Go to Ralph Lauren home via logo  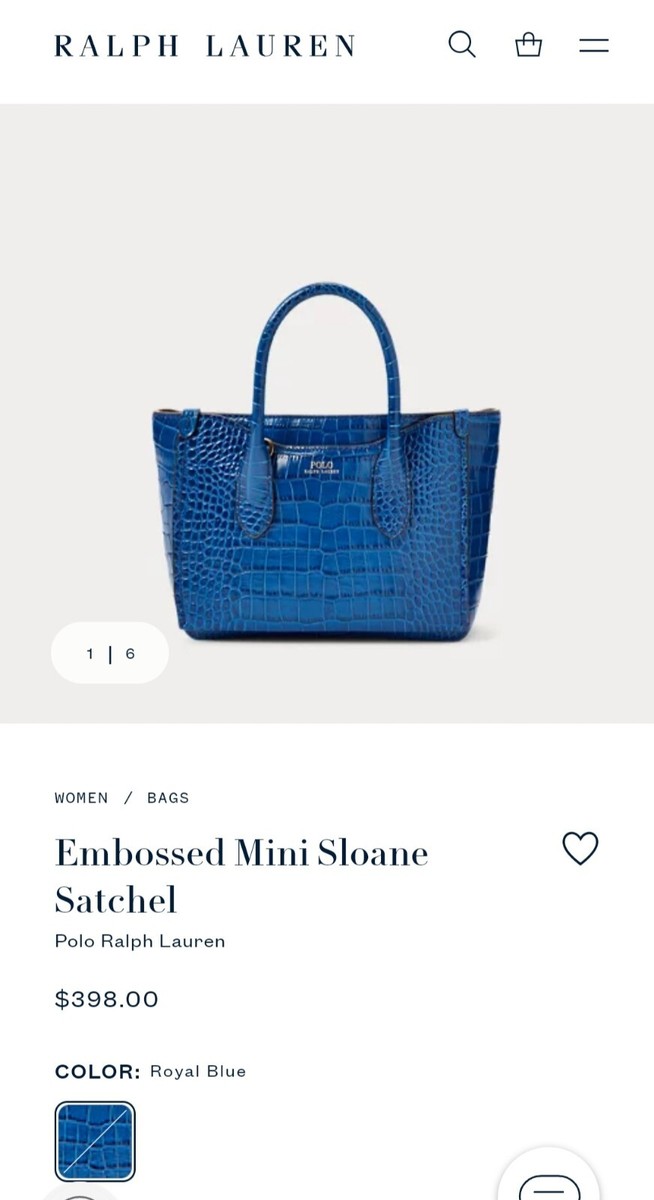pos(205,46)
